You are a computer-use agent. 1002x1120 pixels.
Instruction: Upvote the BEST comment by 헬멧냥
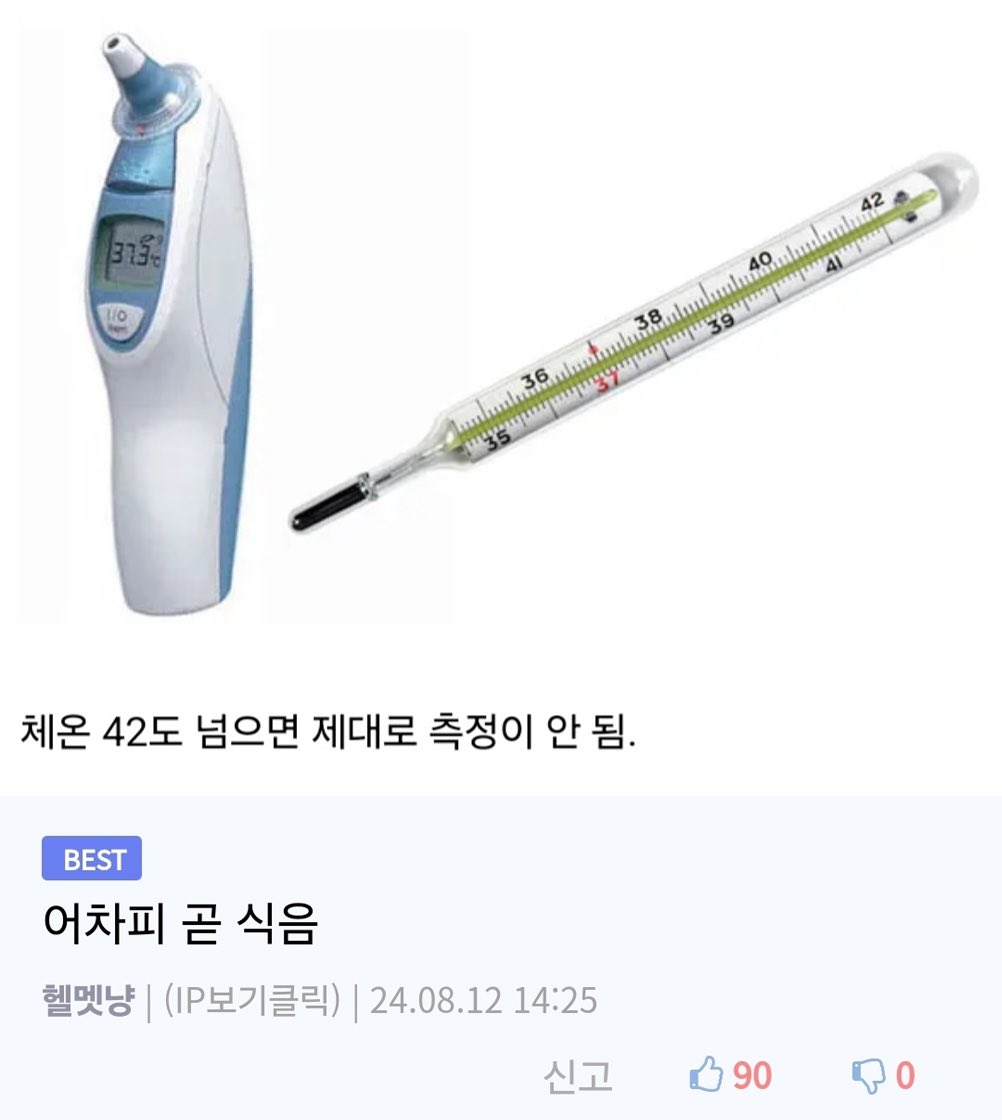click(x=708, y=1076)
